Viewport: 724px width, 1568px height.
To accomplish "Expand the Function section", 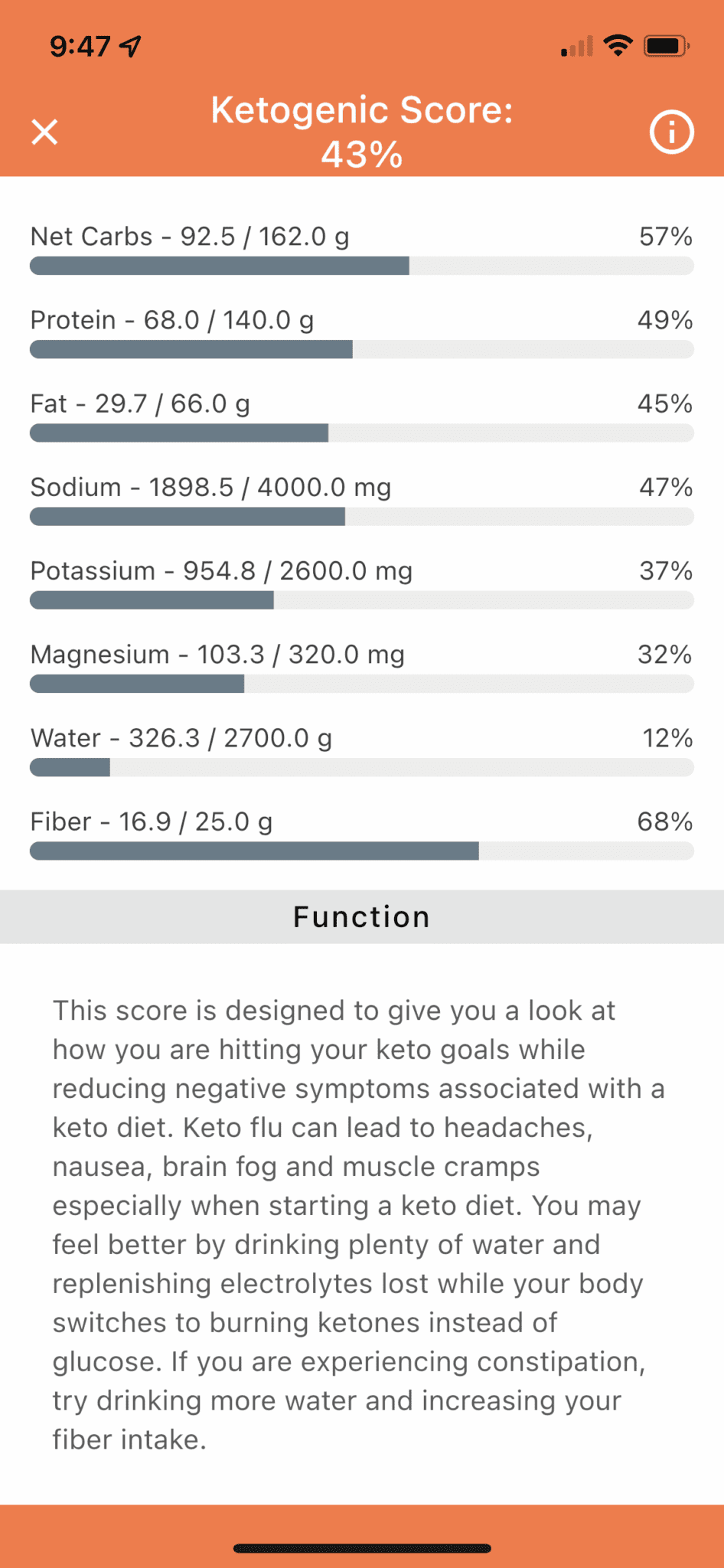I will pos(360,916).
